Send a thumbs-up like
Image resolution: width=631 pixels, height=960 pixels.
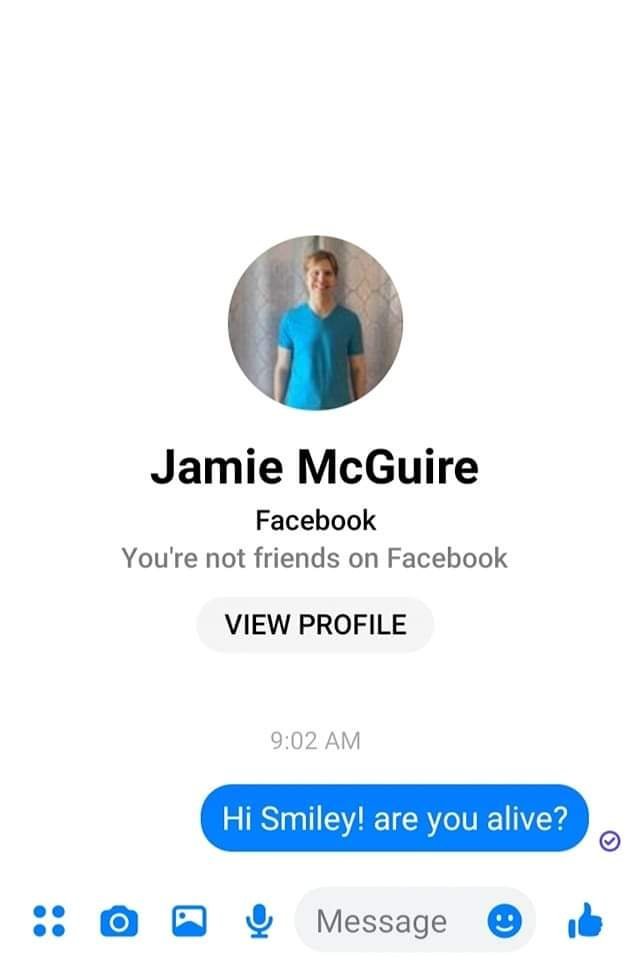coord(585,921)
